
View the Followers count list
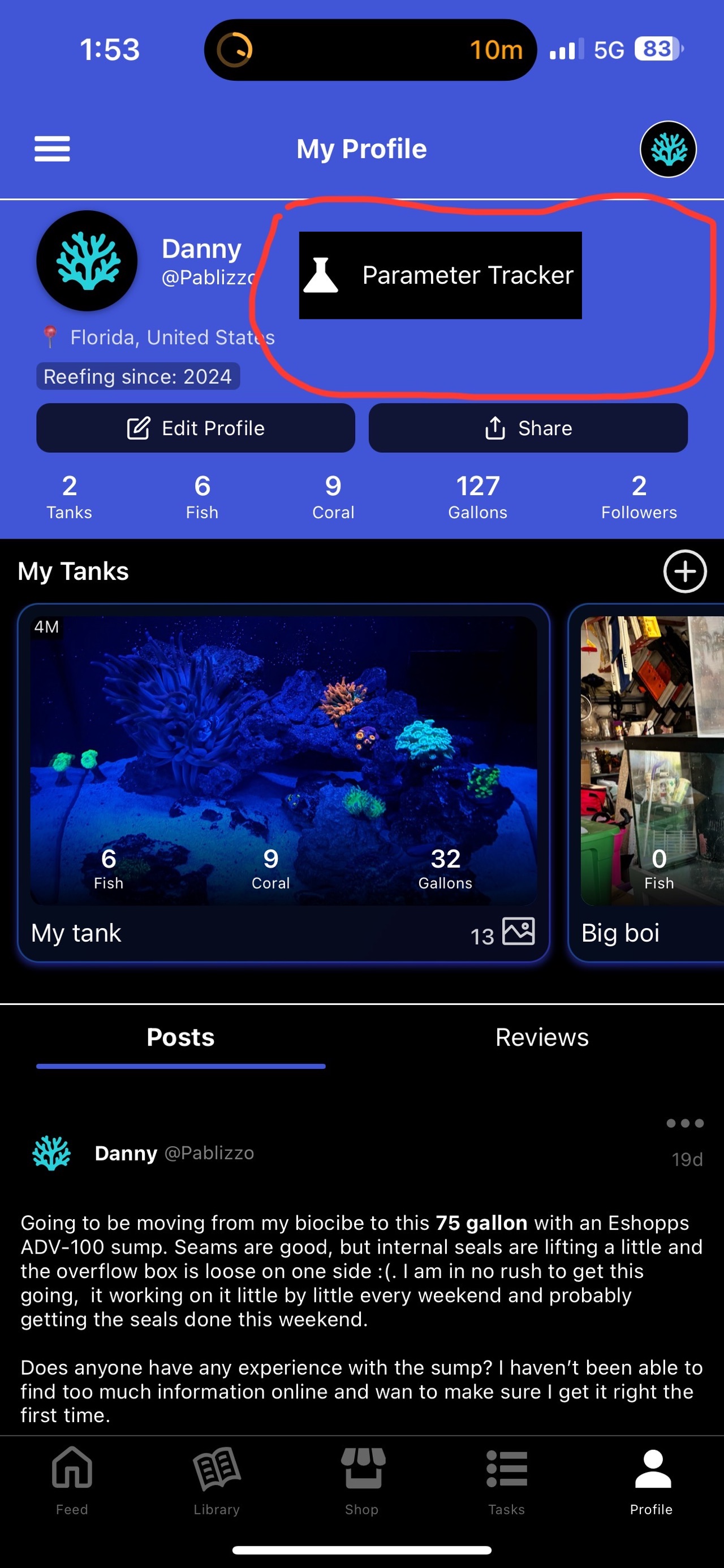(638, 497)
